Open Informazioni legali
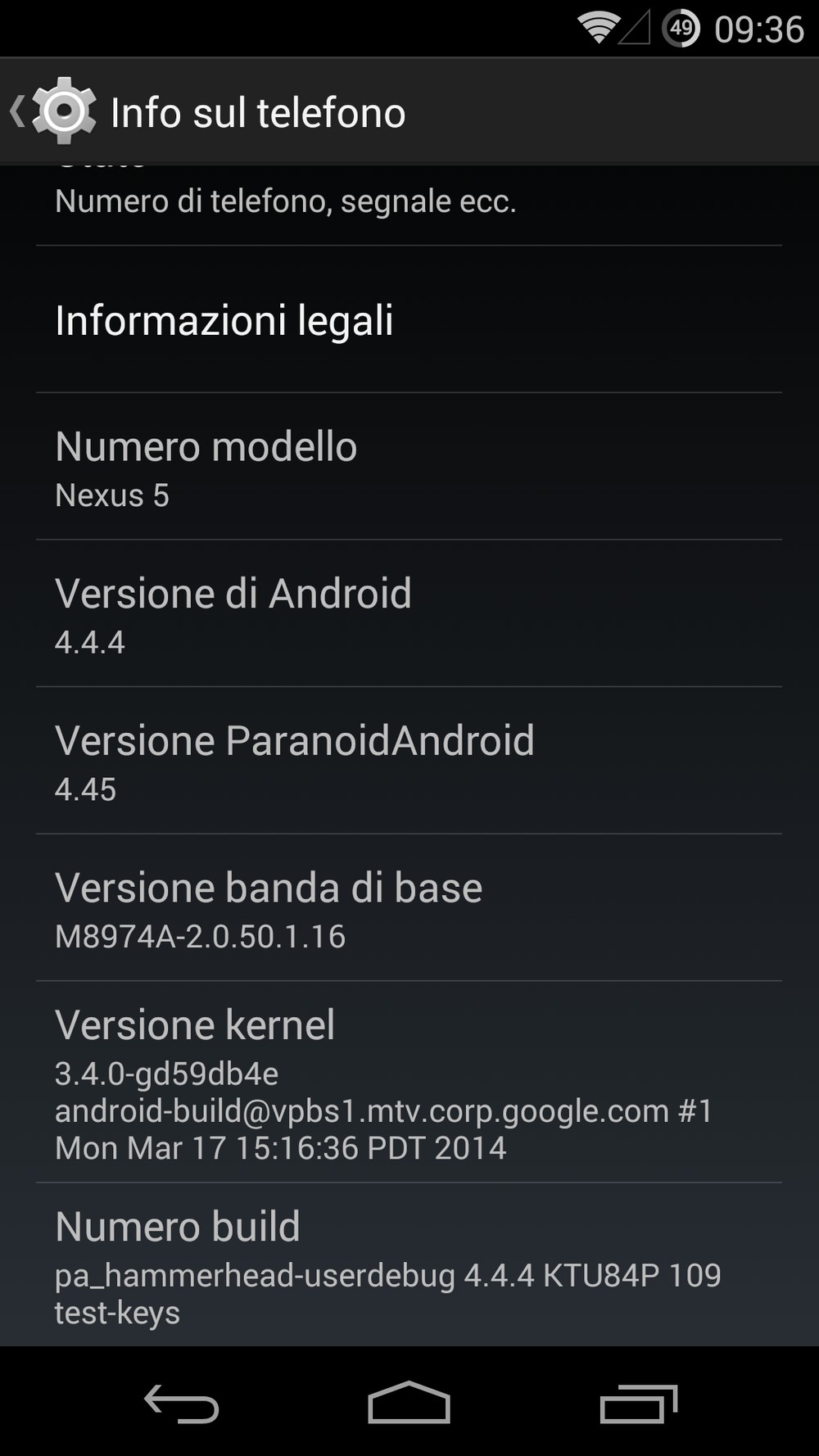 (409, 319)
